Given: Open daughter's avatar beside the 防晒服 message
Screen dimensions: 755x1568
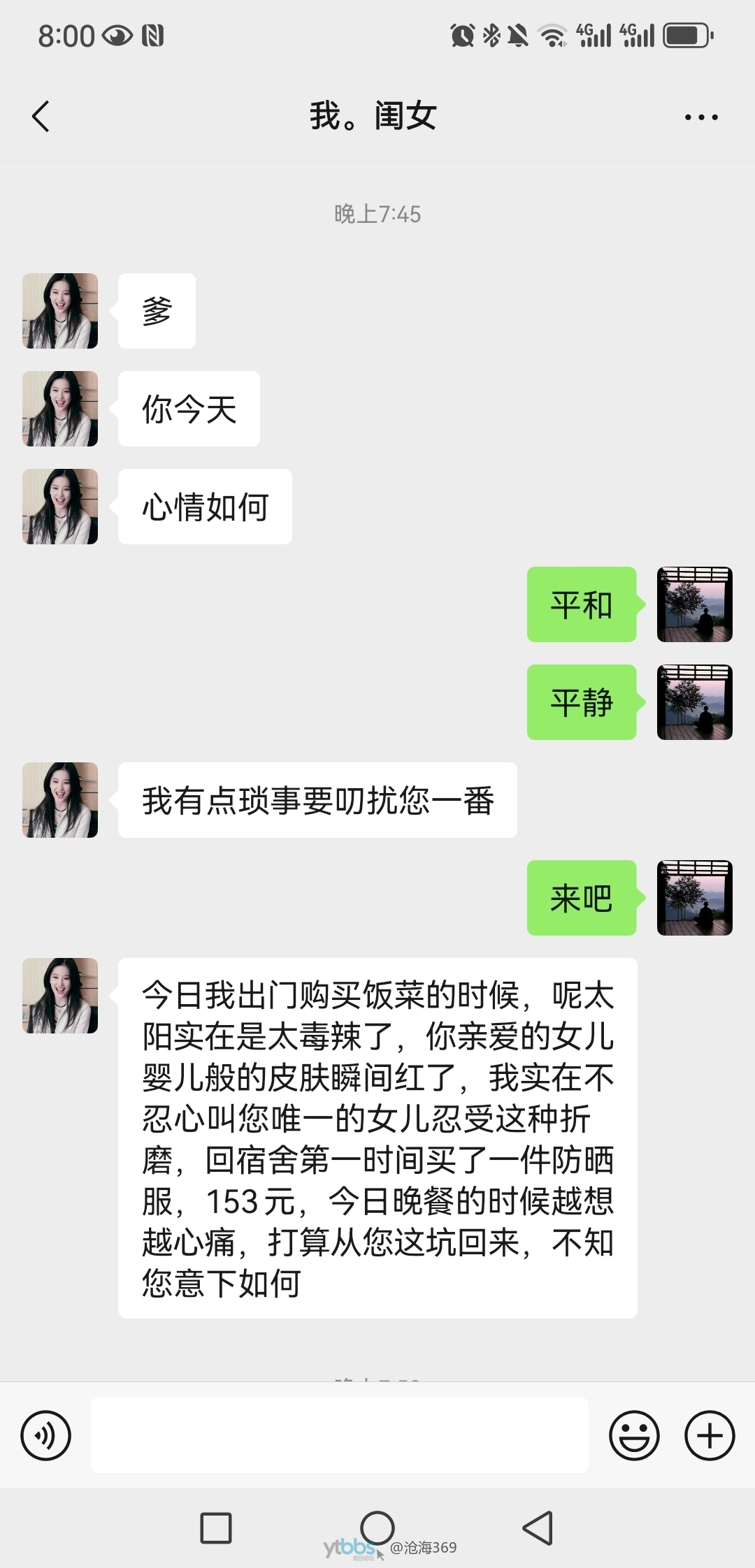Looking at the screenshot, I should pos(60,996).
